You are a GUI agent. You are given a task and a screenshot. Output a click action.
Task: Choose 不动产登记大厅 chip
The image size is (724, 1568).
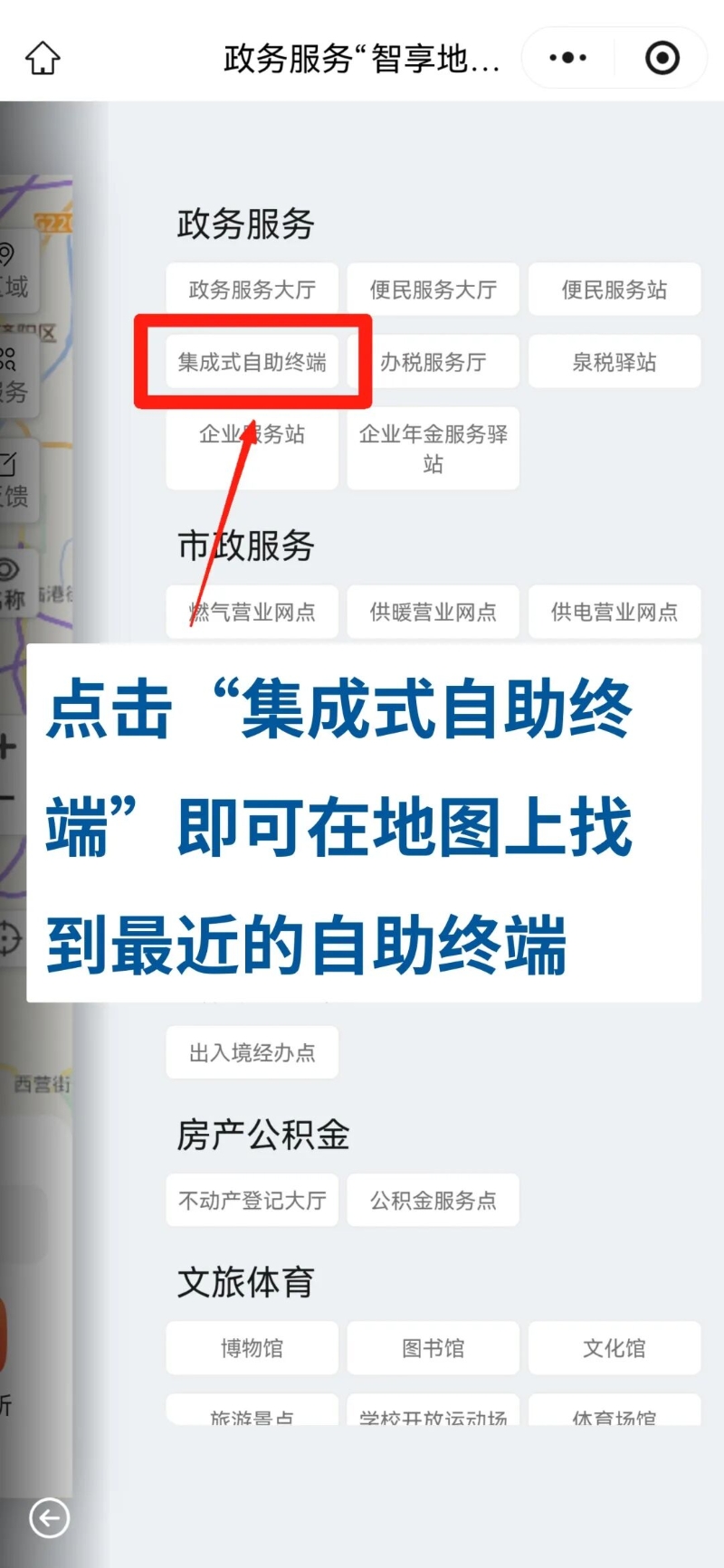(252, 1201)
